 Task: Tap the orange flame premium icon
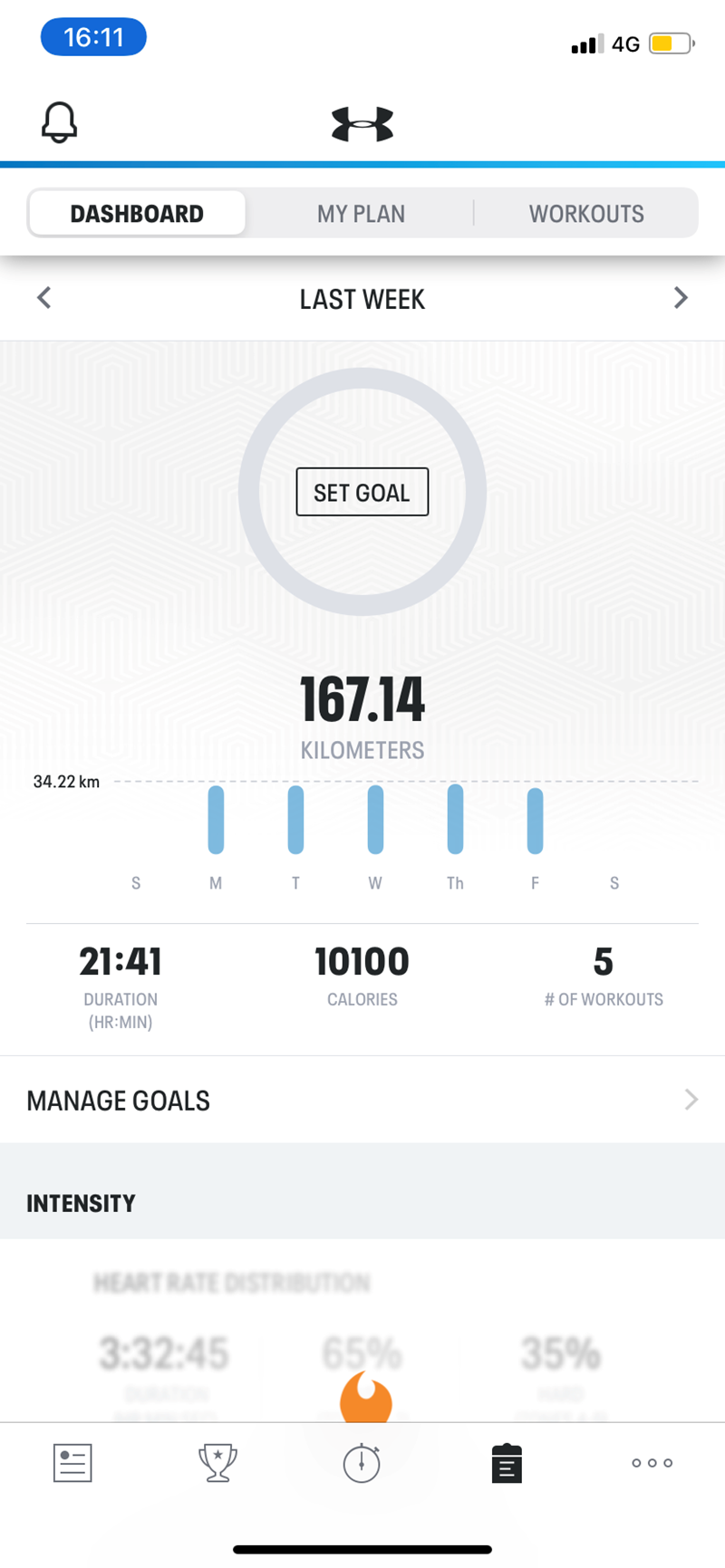tap(365, 1398)
